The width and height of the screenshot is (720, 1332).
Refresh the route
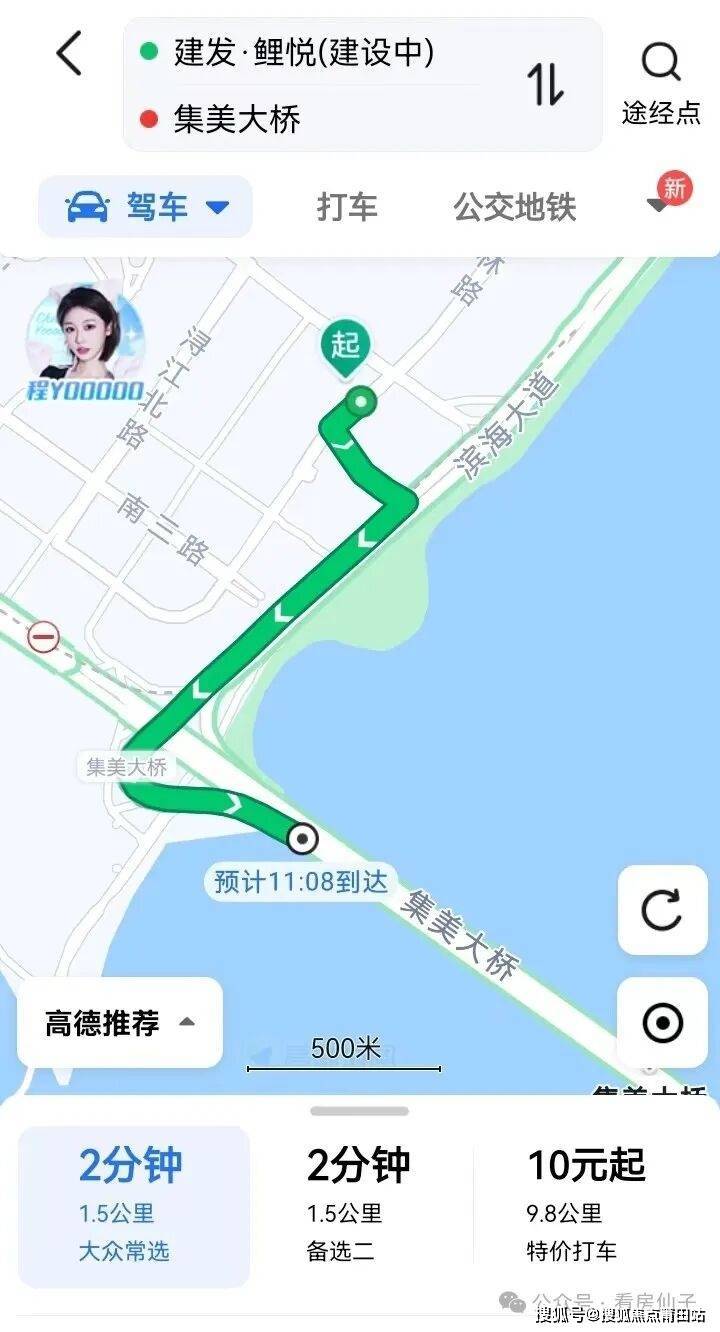pyautogui.click(x=662, y=910)
